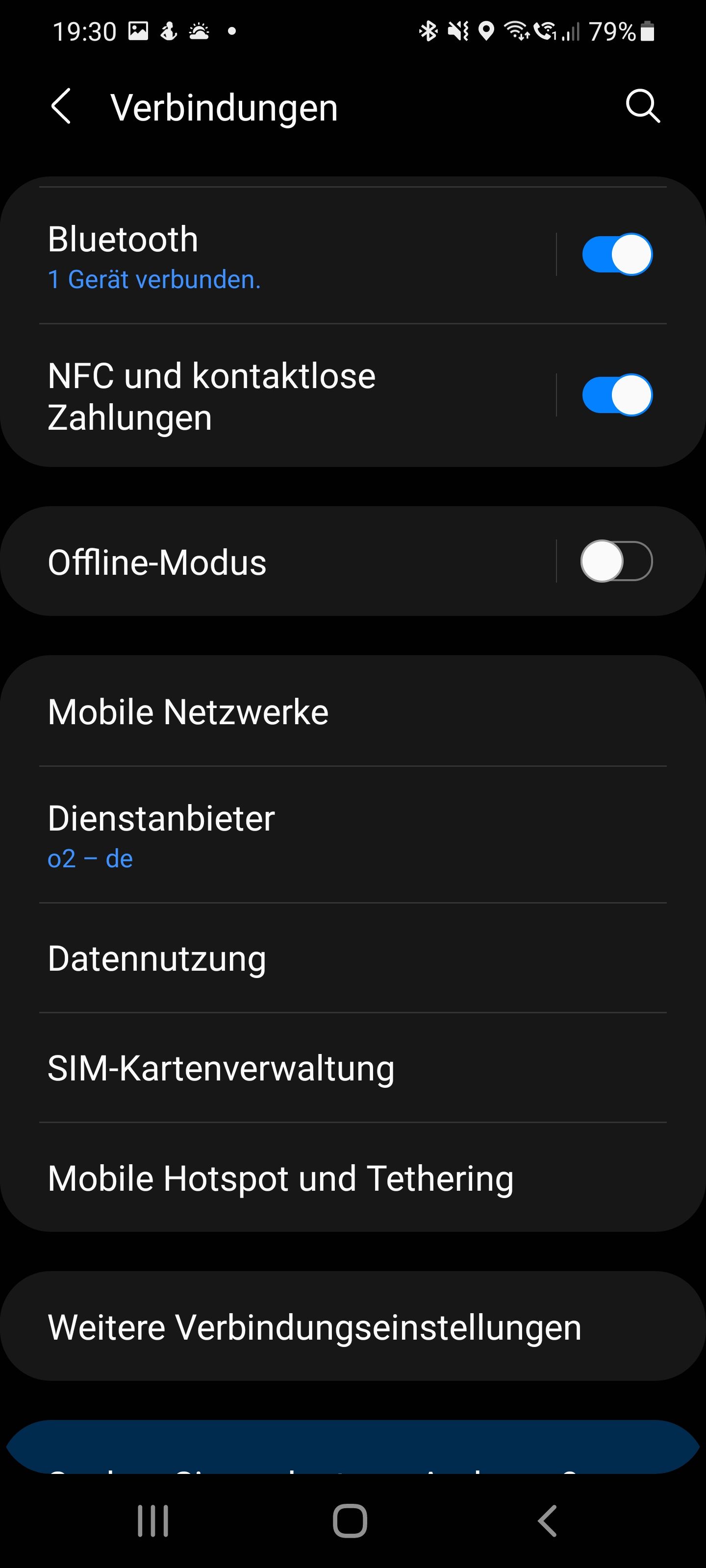Open NFC und kontaktlose Zahlungen settings

(274, 396)
